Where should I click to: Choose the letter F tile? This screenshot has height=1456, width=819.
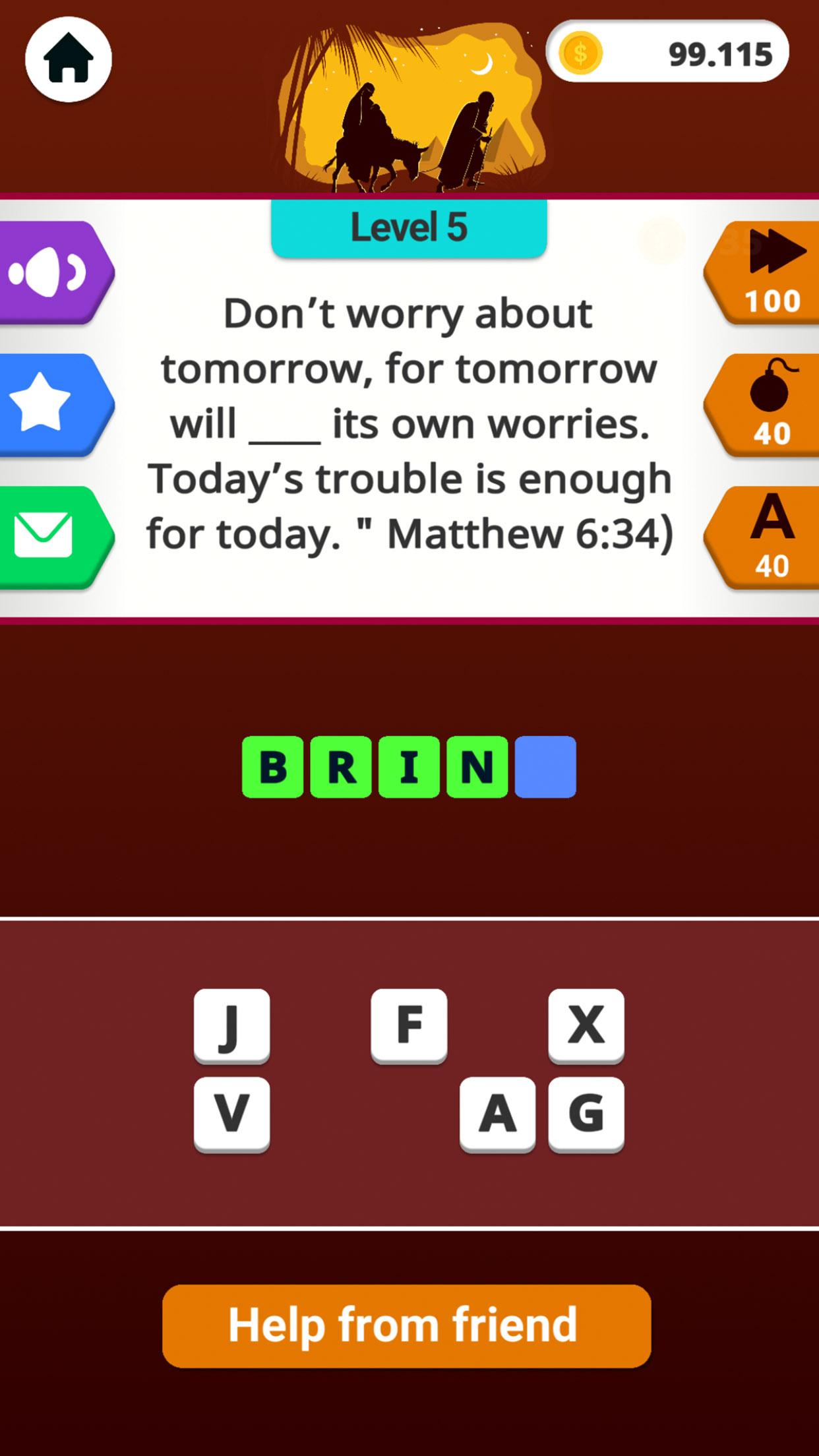(409, 1026)
